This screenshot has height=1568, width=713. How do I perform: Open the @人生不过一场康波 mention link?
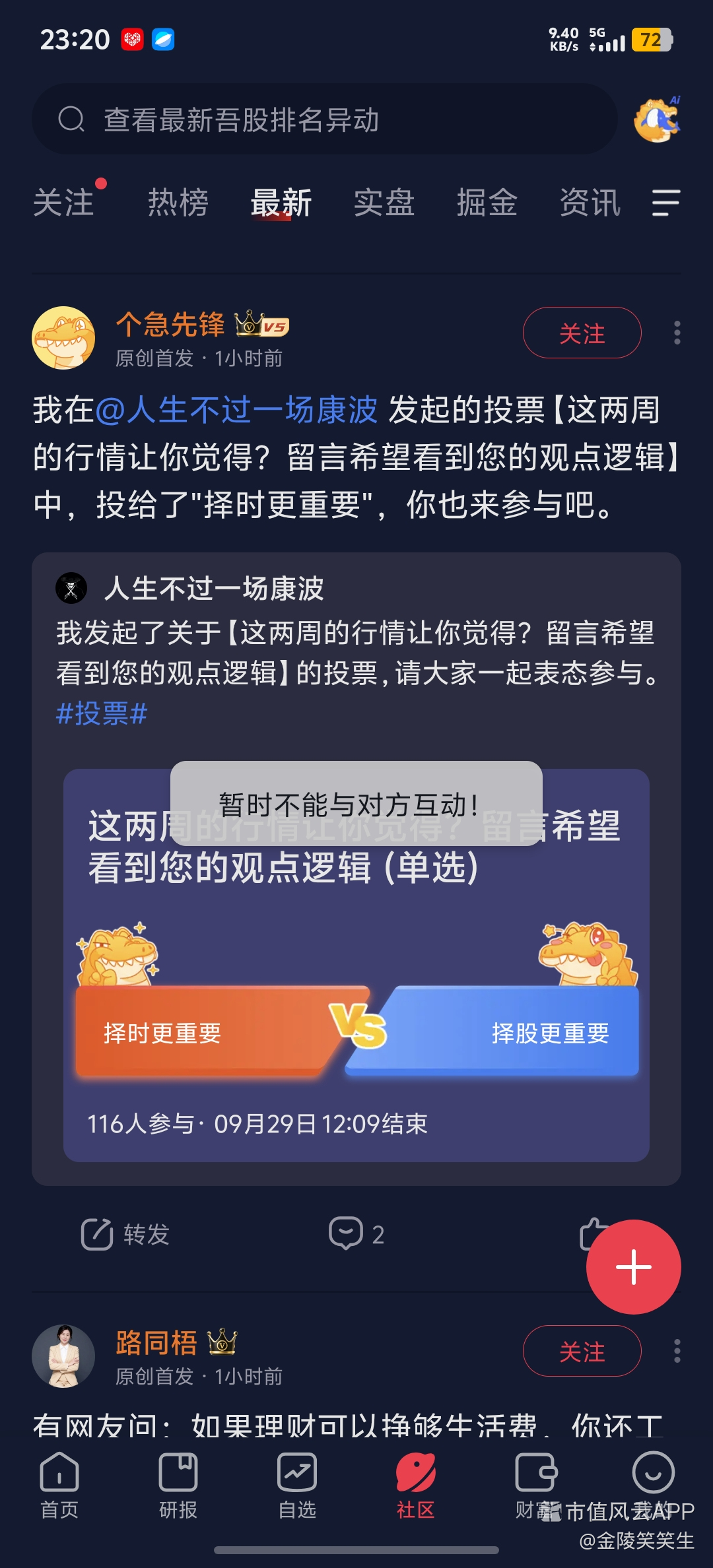pos(236,409)
